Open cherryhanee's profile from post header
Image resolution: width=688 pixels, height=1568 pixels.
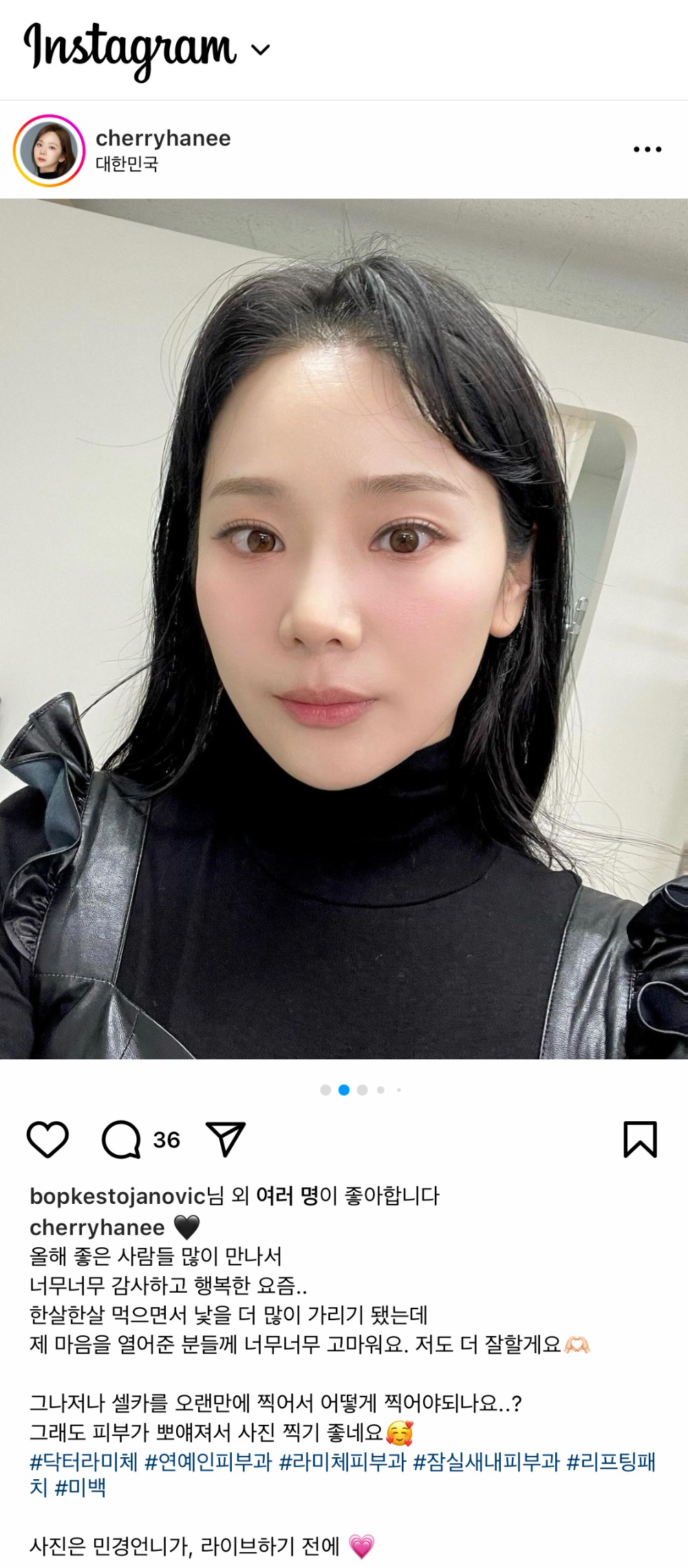[x=163, y=138]
